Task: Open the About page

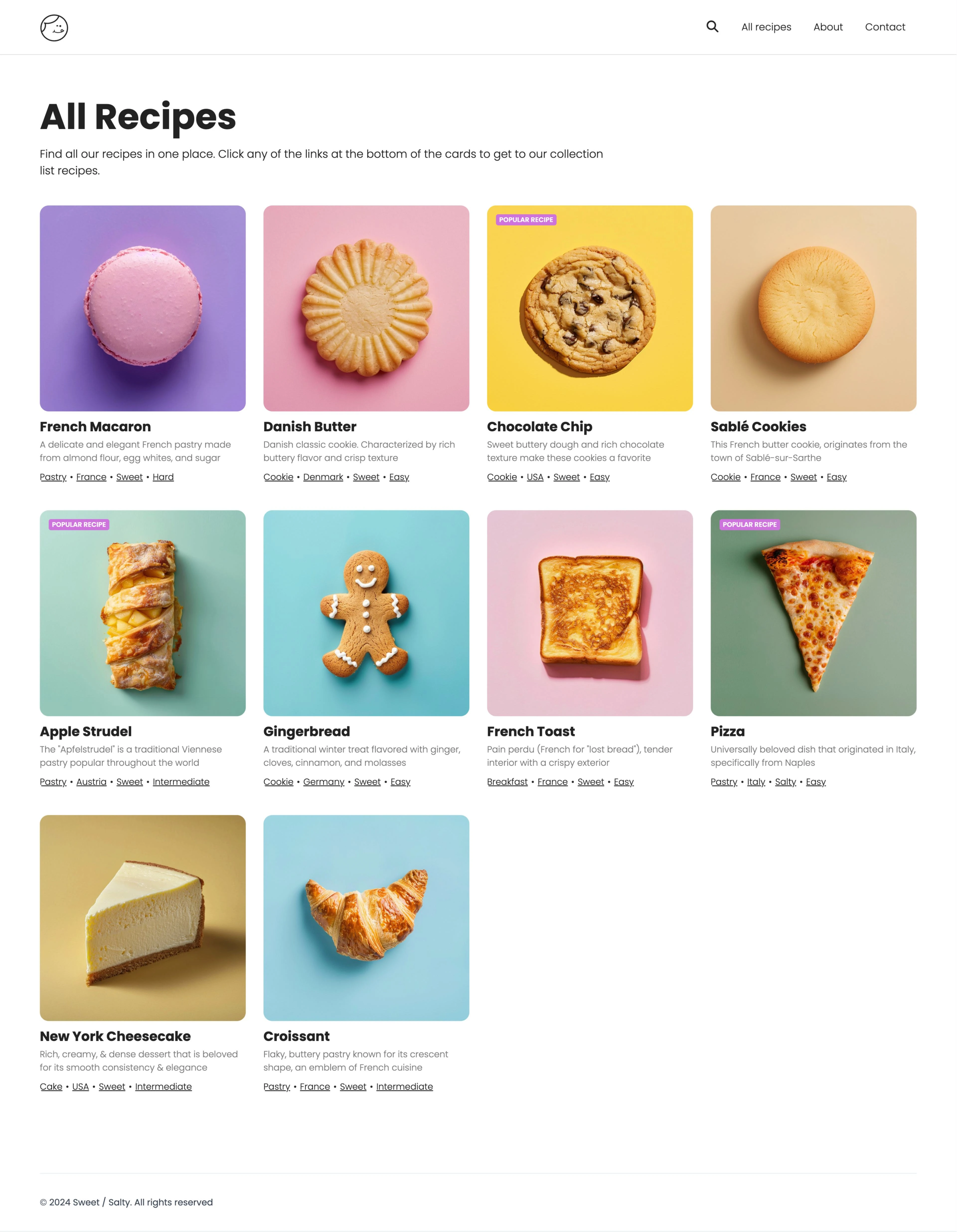Action: point(828,27)
